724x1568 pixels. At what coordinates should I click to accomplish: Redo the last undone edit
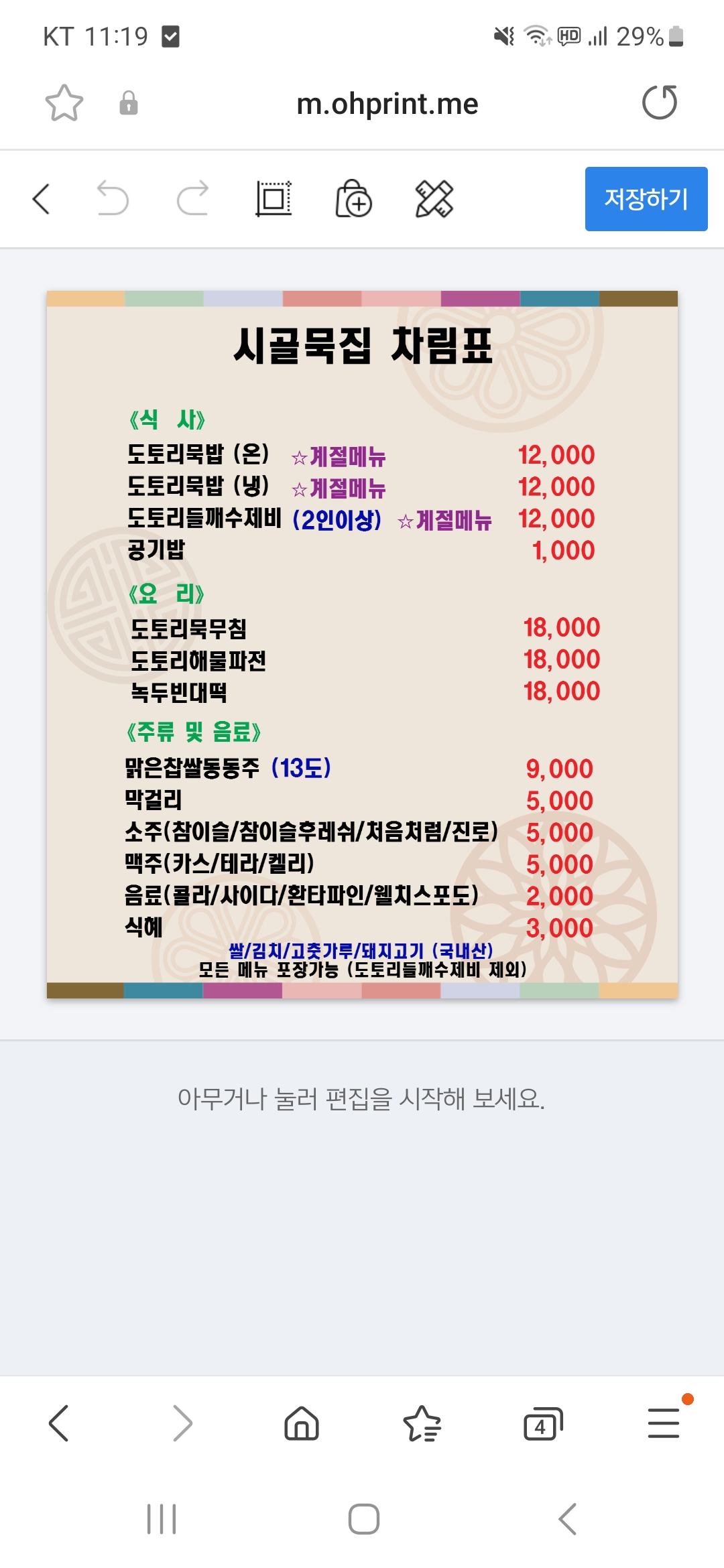coord(192,199)
